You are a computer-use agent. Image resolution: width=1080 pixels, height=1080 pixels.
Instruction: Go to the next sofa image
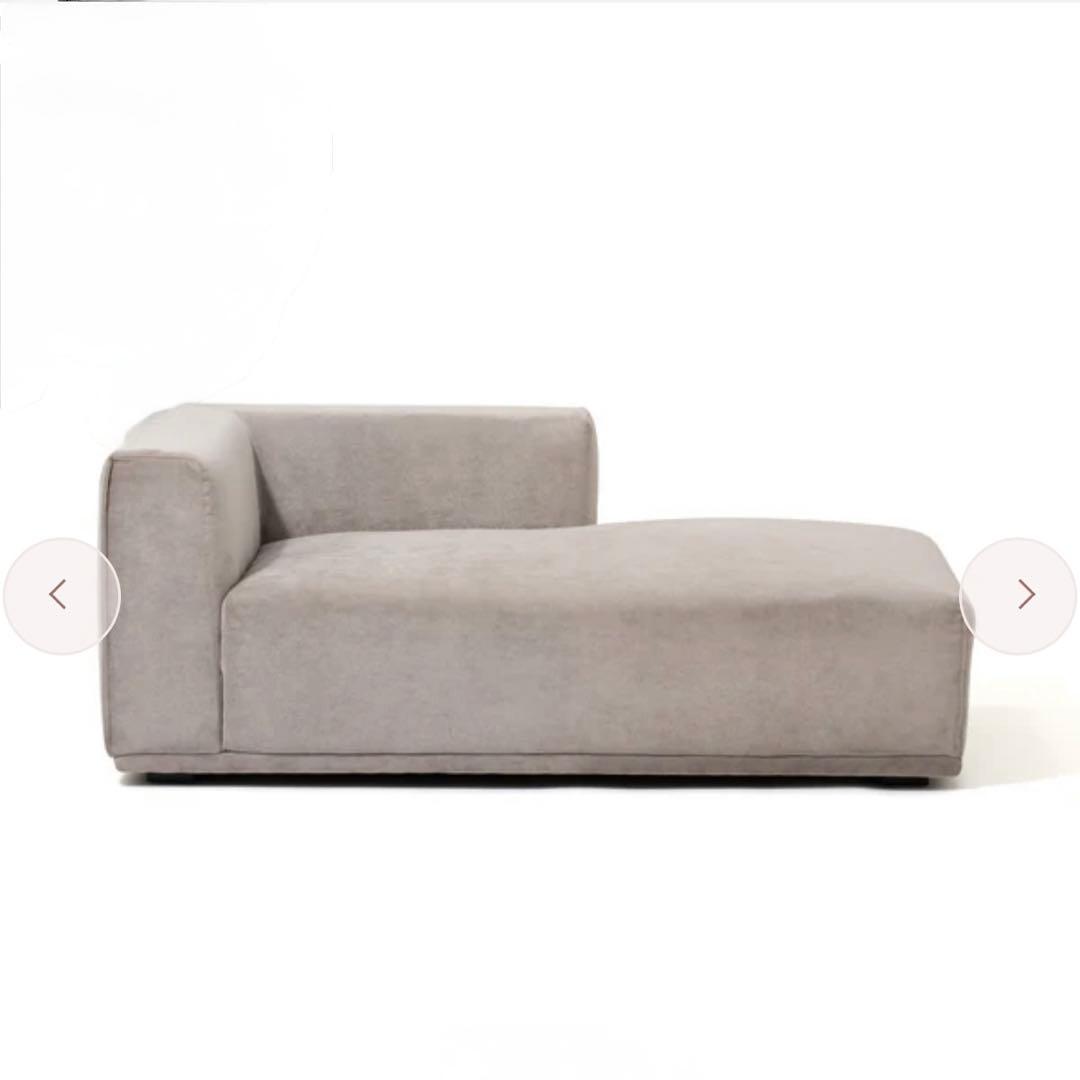[x=1019, y=595]
